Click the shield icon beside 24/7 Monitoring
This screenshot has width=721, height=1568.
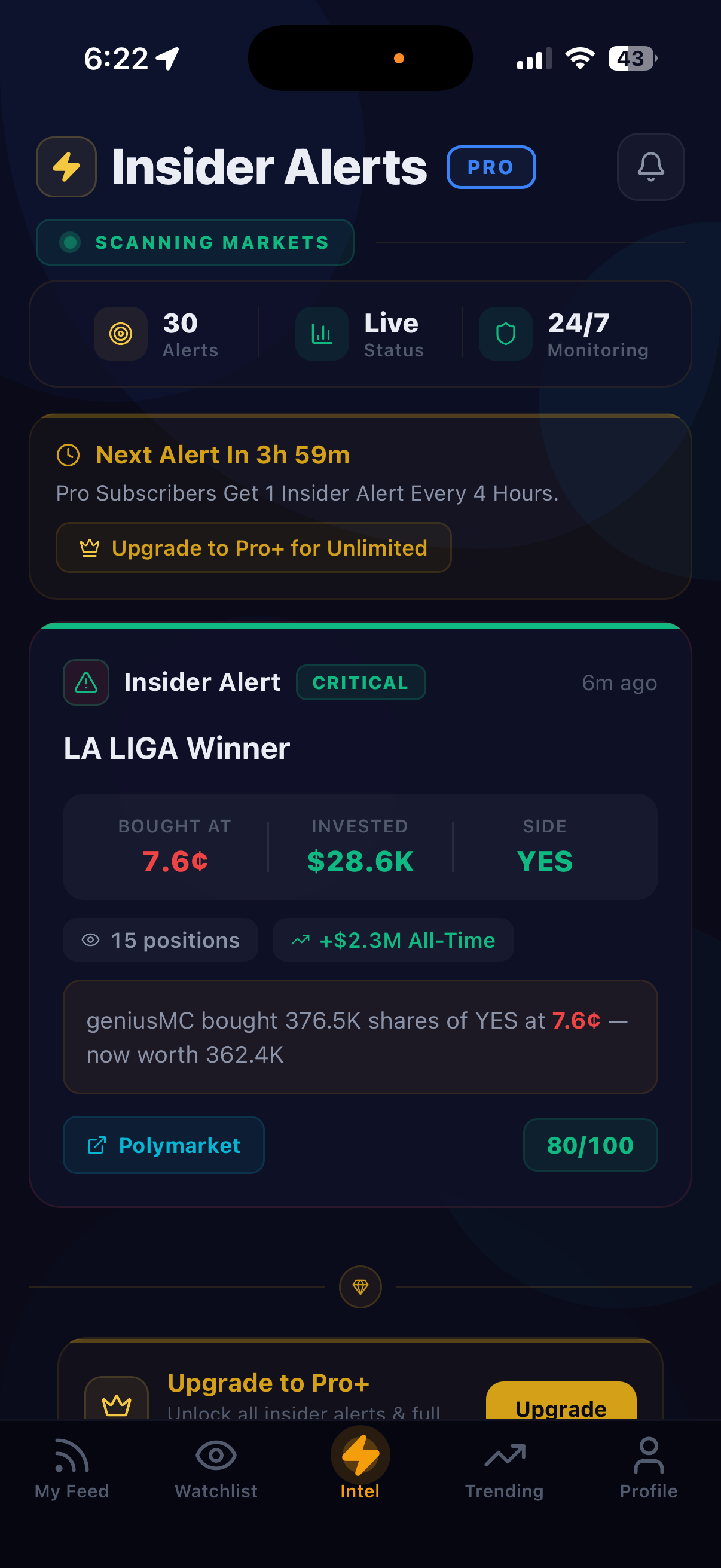(x=505, y=334)
